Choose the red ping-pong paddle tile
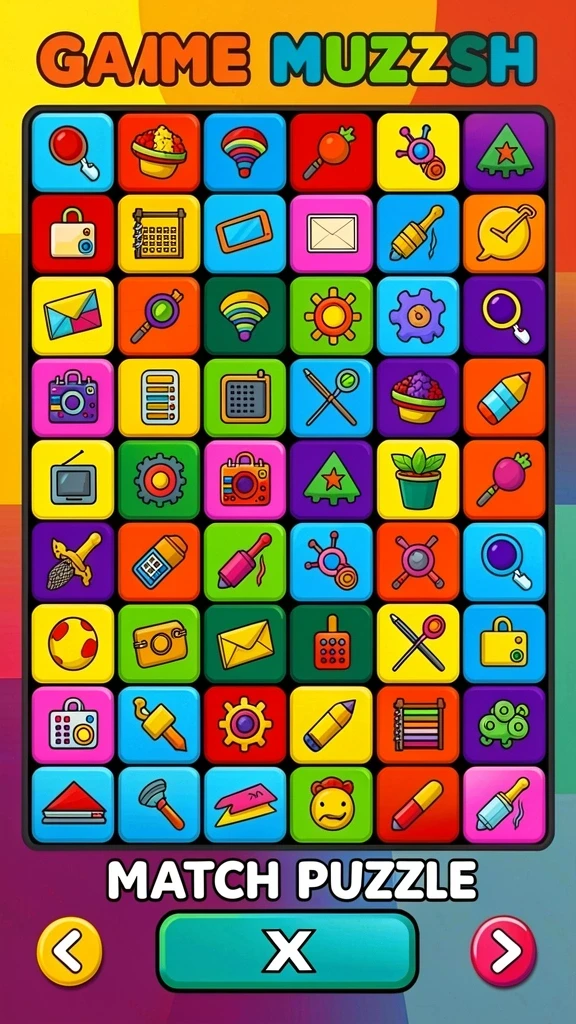Viewport: 576px width, 1024px height. (x=72, y=152)
